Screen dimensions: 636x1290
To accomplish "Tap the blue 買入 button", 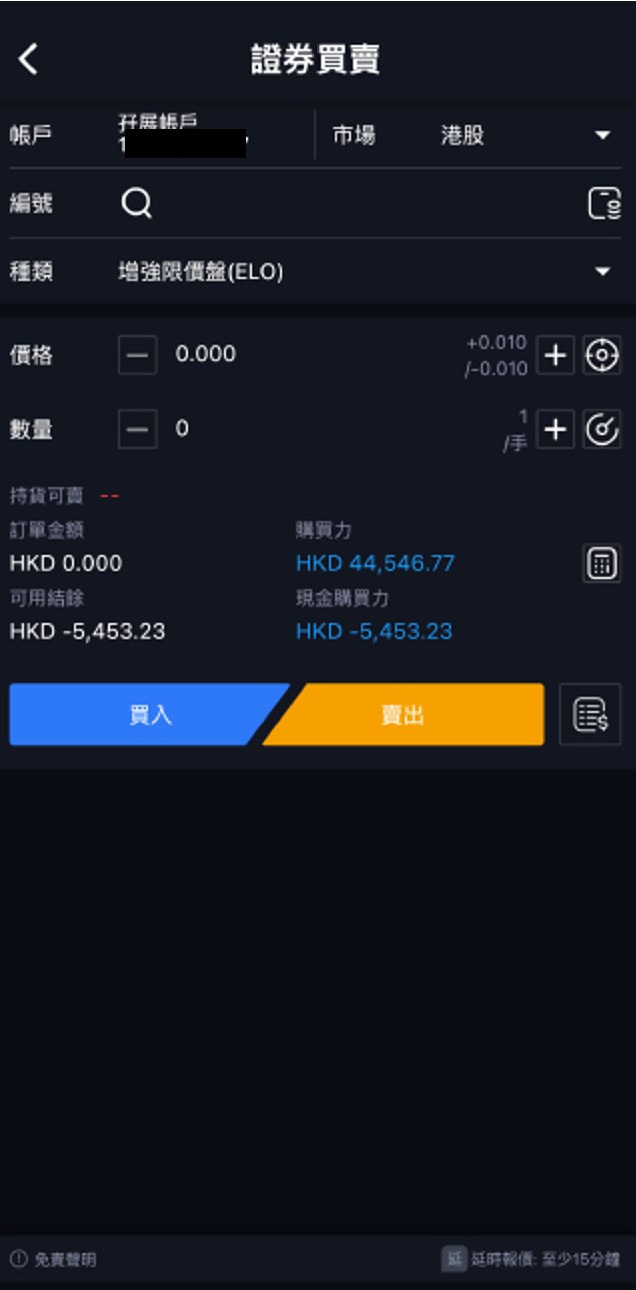I will pos(150,714).
